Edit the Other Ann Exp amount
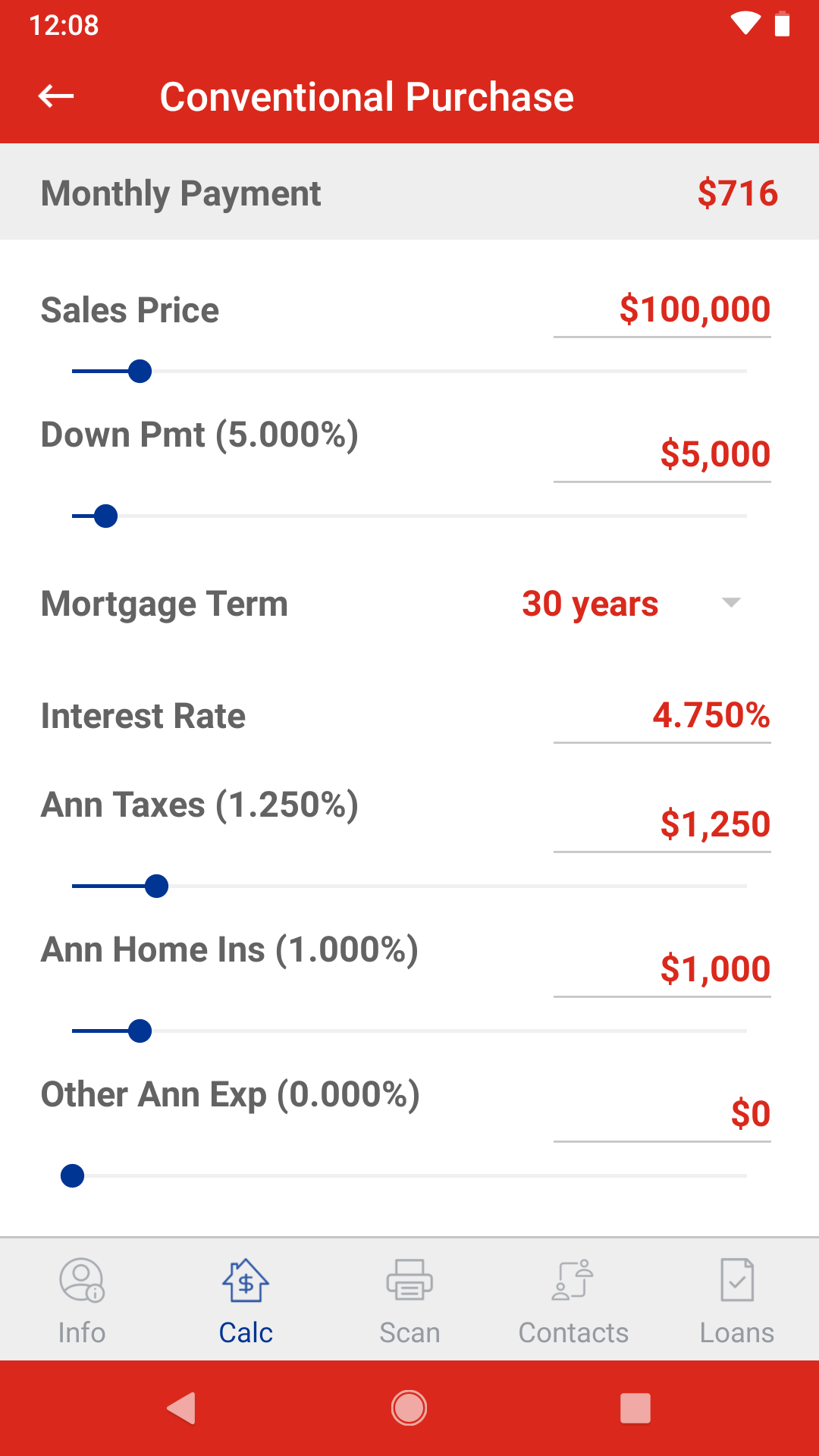The width and height of the screenshot is (819, 1456). (662, 1115)
